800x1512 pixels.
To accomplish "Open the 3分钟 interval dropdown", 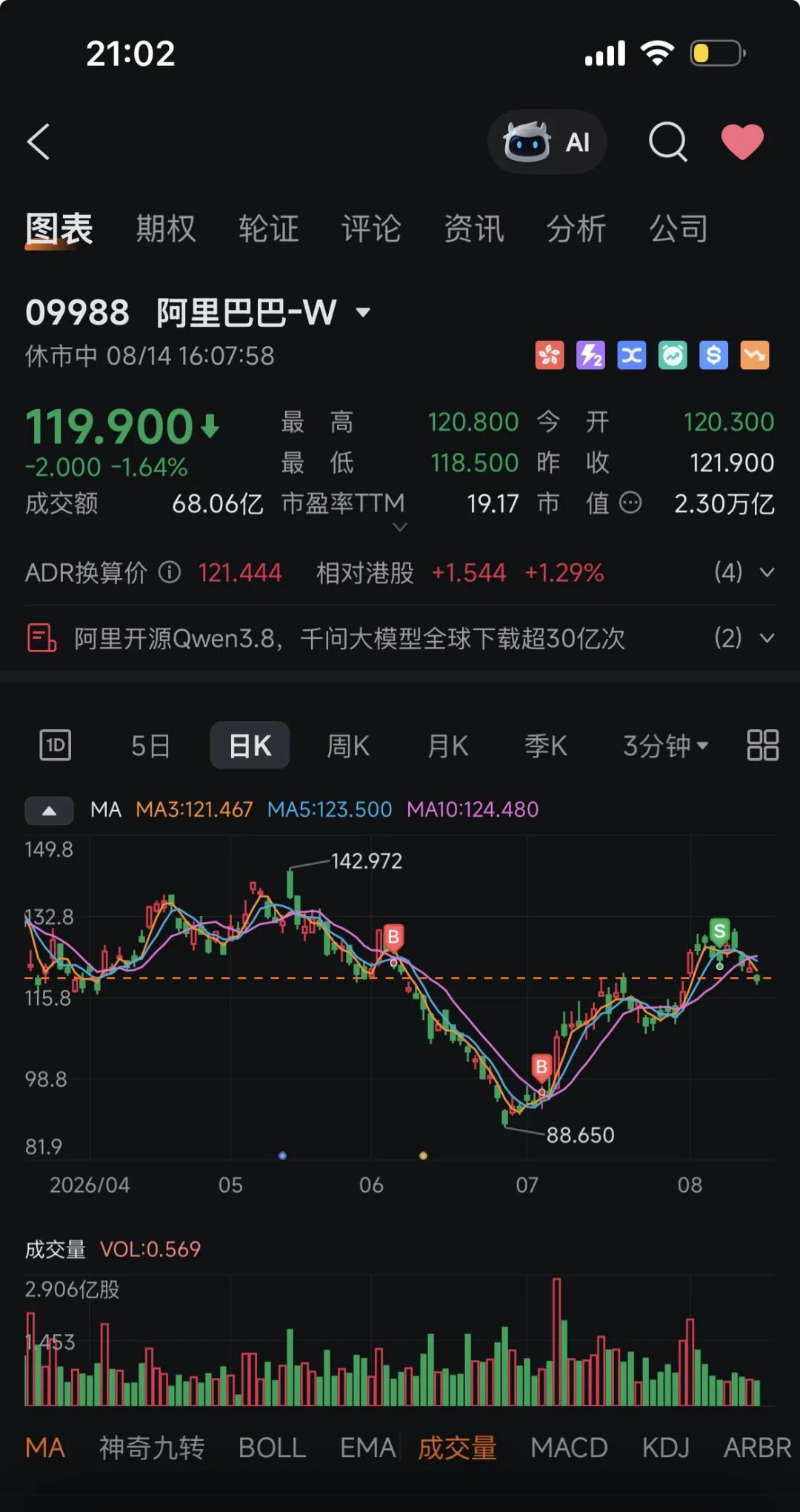I will click(x=665, y=746).
